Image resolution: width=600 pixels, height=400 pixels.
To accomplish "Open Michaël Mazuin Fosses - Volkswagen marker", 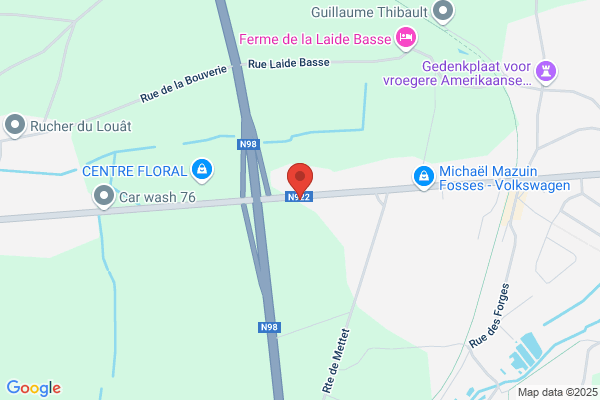I will pos(424,178).
